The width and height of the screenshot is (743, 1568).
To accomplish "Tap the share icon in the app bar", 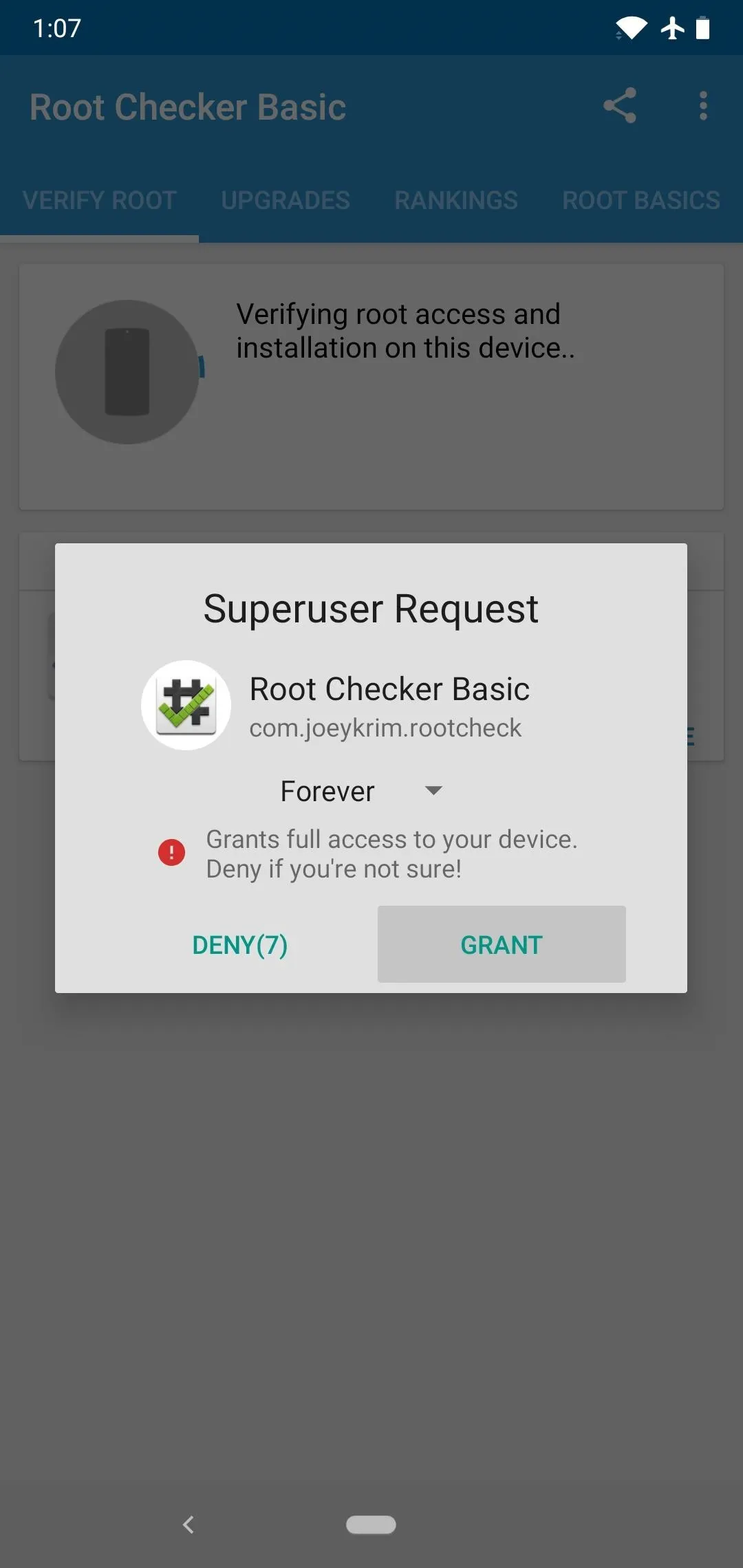I will click(x=620, y=106).
